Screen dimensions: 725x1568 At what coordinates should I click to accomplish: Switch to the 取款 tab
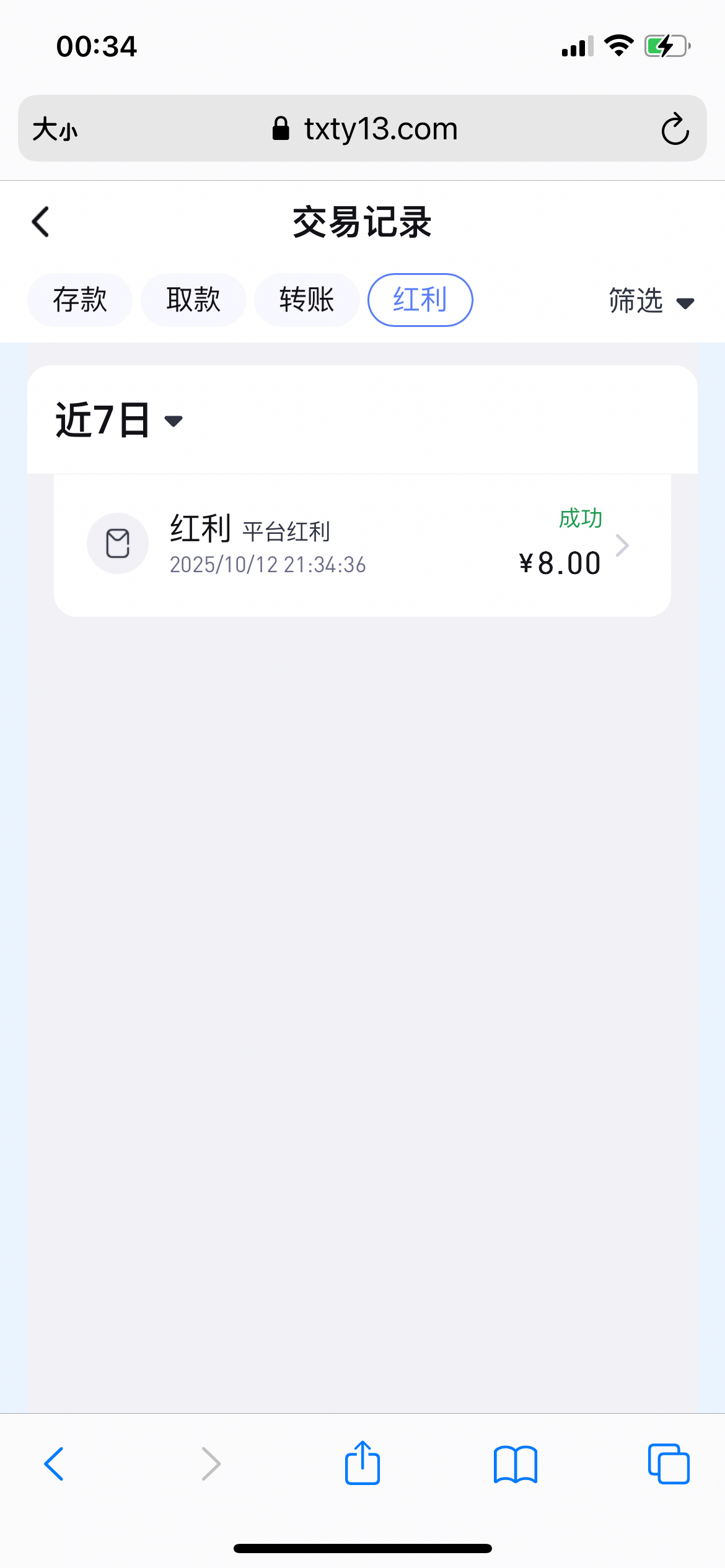pyautogui.click(x=193, y=300)
